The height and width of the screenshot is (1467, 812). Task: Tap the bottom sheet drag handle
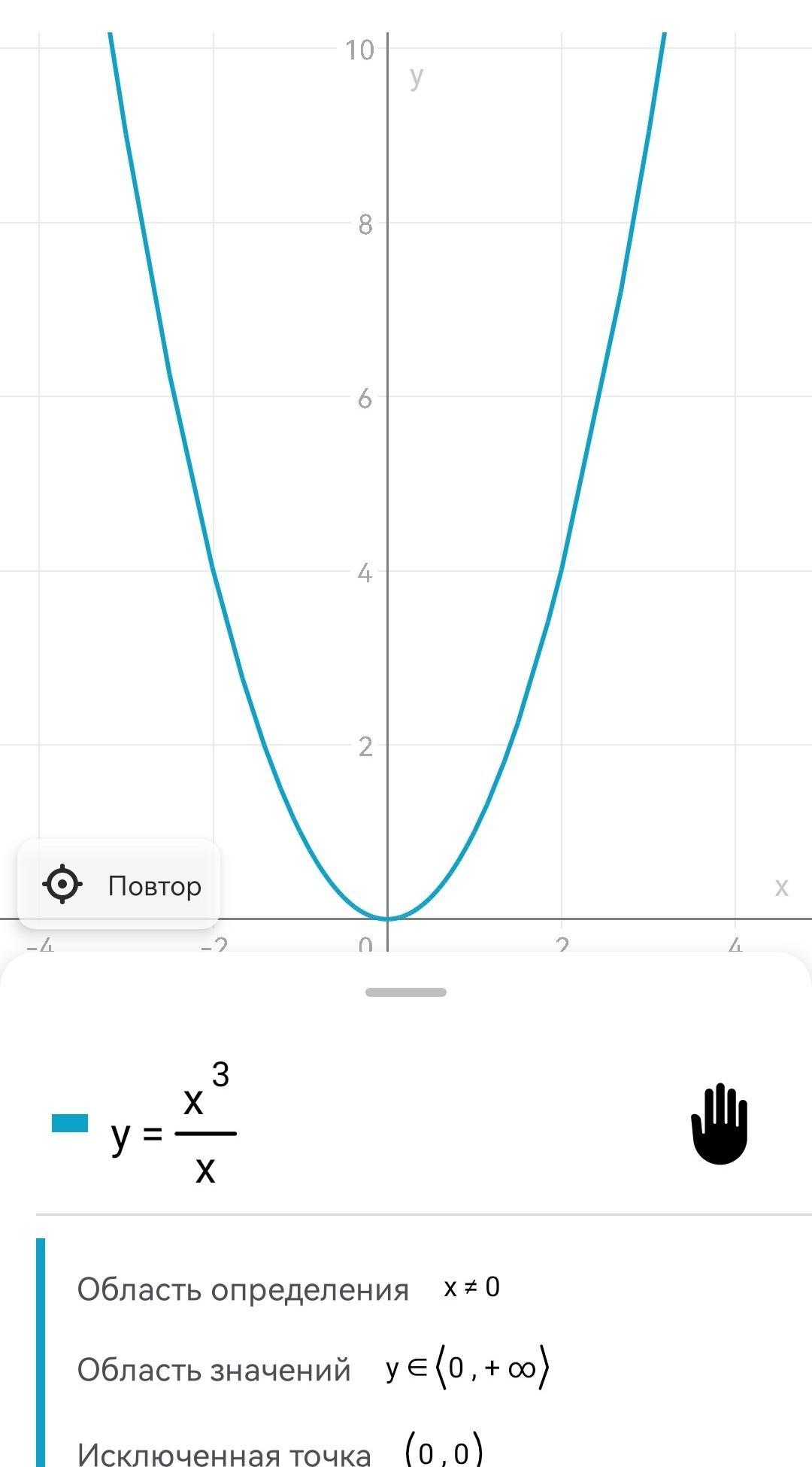pos(406,992)
